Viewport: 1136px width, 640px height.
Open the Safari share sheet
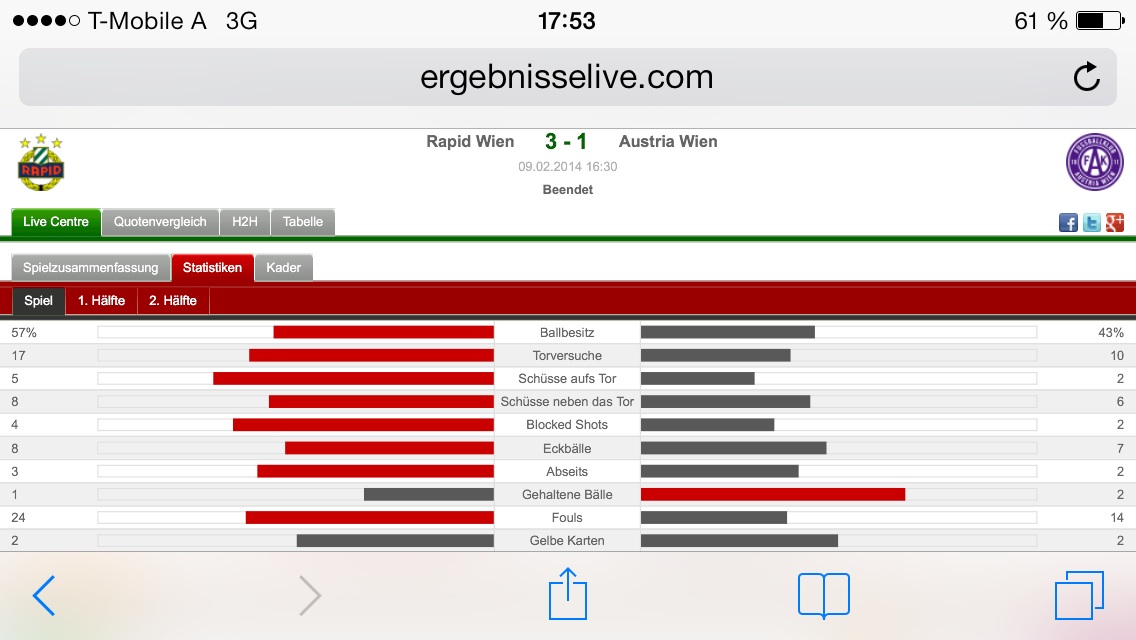567,594
